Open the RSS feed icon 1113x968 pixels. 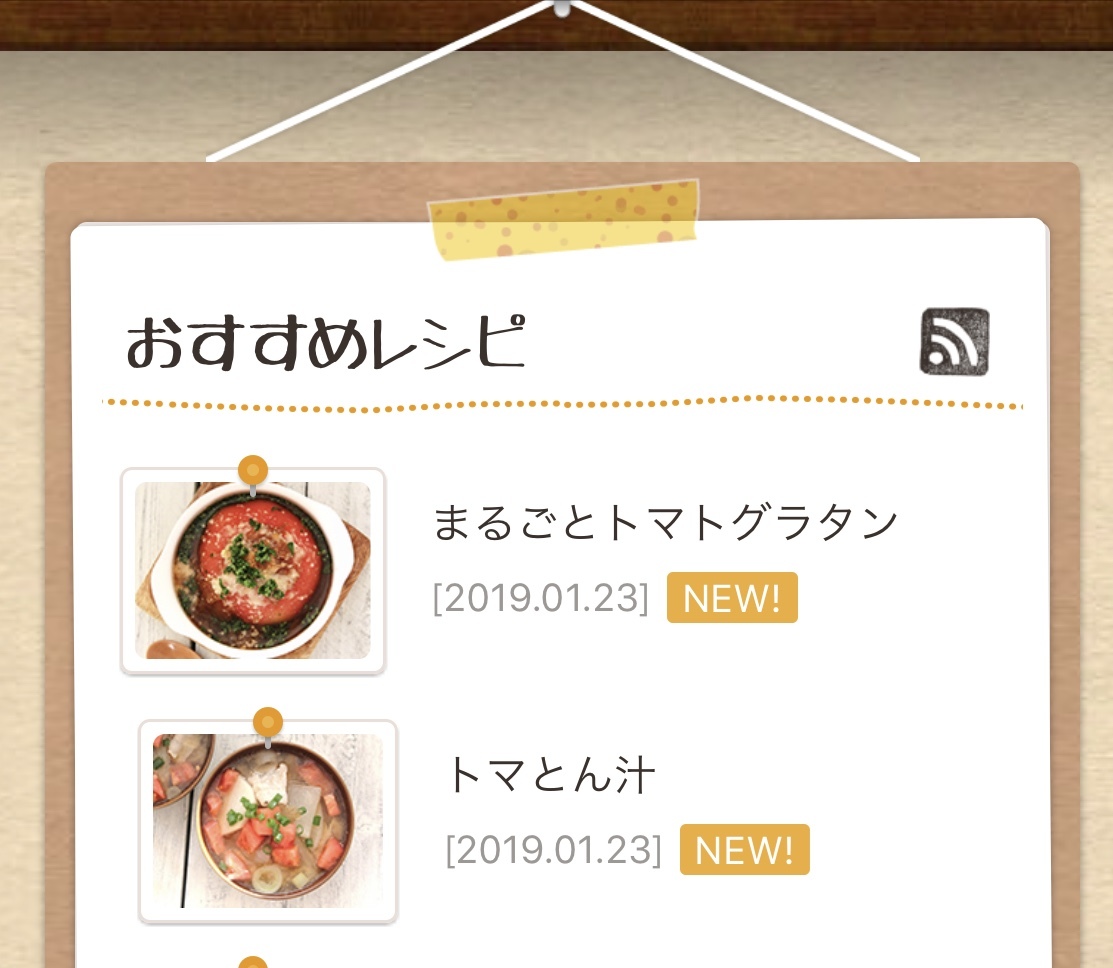(954, 342)
